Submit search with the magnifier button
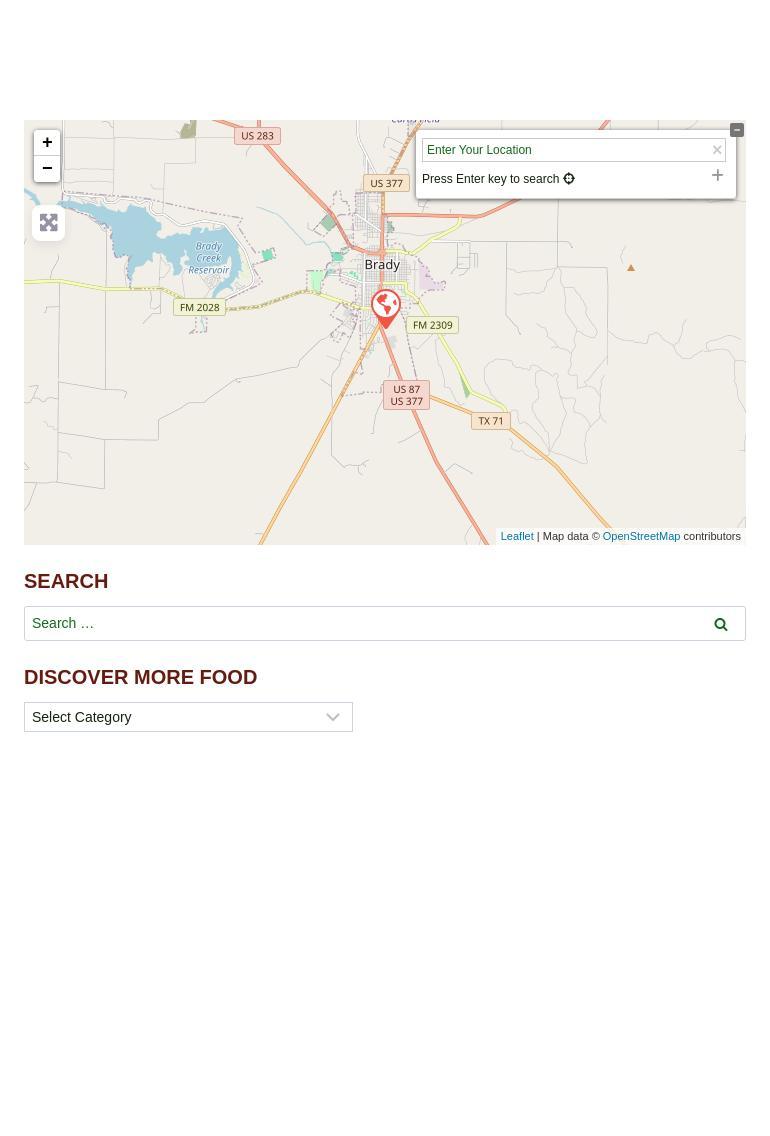Viewport: 770px width, 1136px height. [721, 624]
